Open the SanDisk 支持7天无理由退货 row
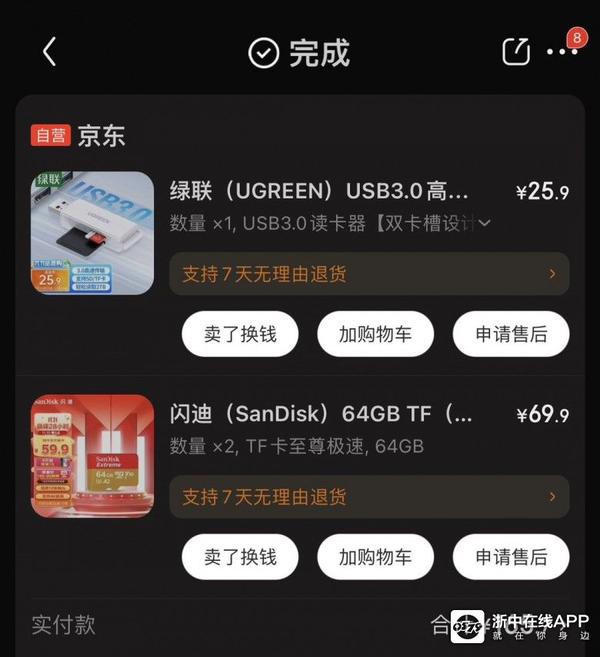 369,496
